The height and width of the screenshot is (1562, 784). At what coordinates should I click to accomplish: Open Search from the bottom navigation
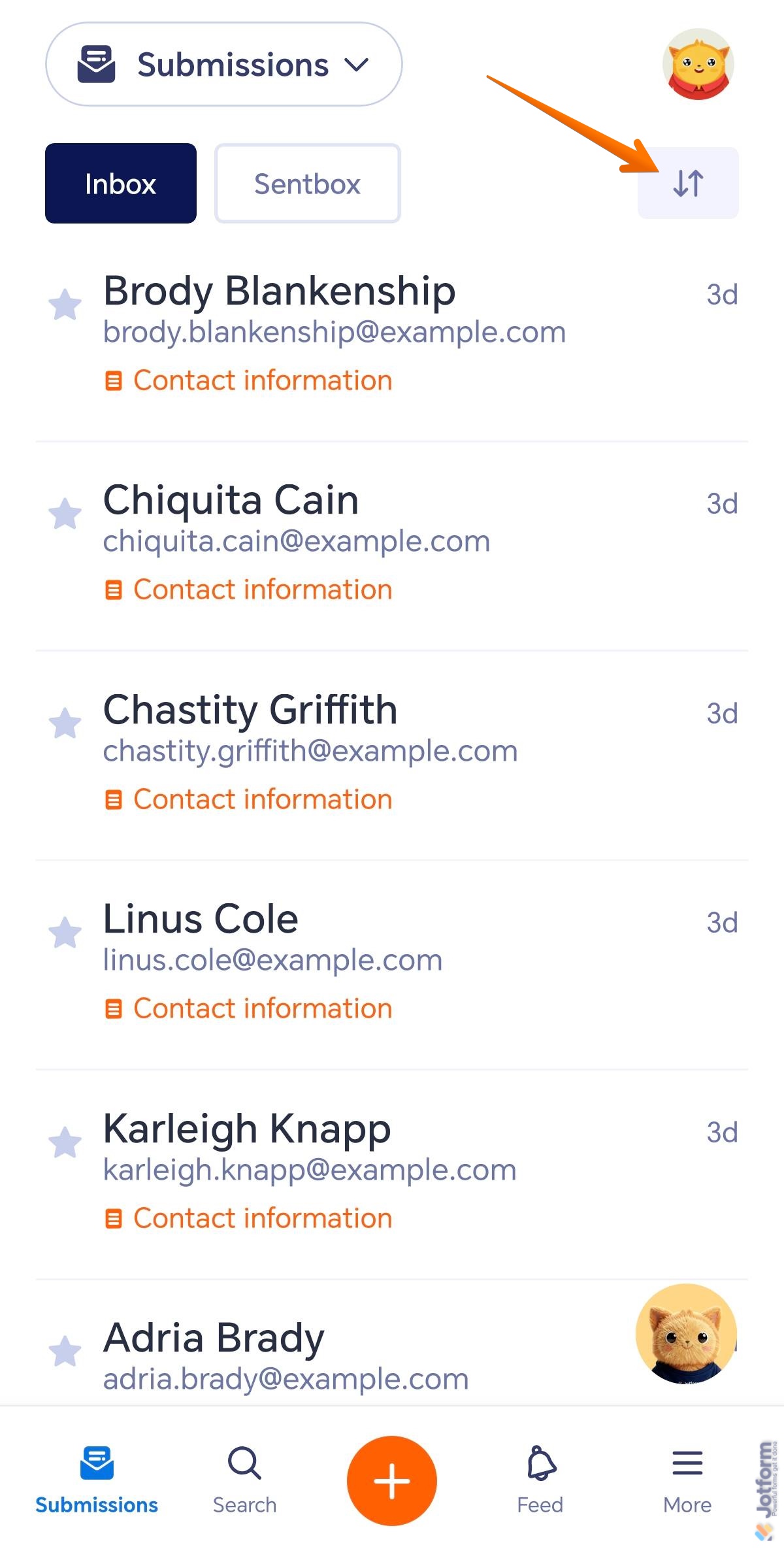point(244,1484)
